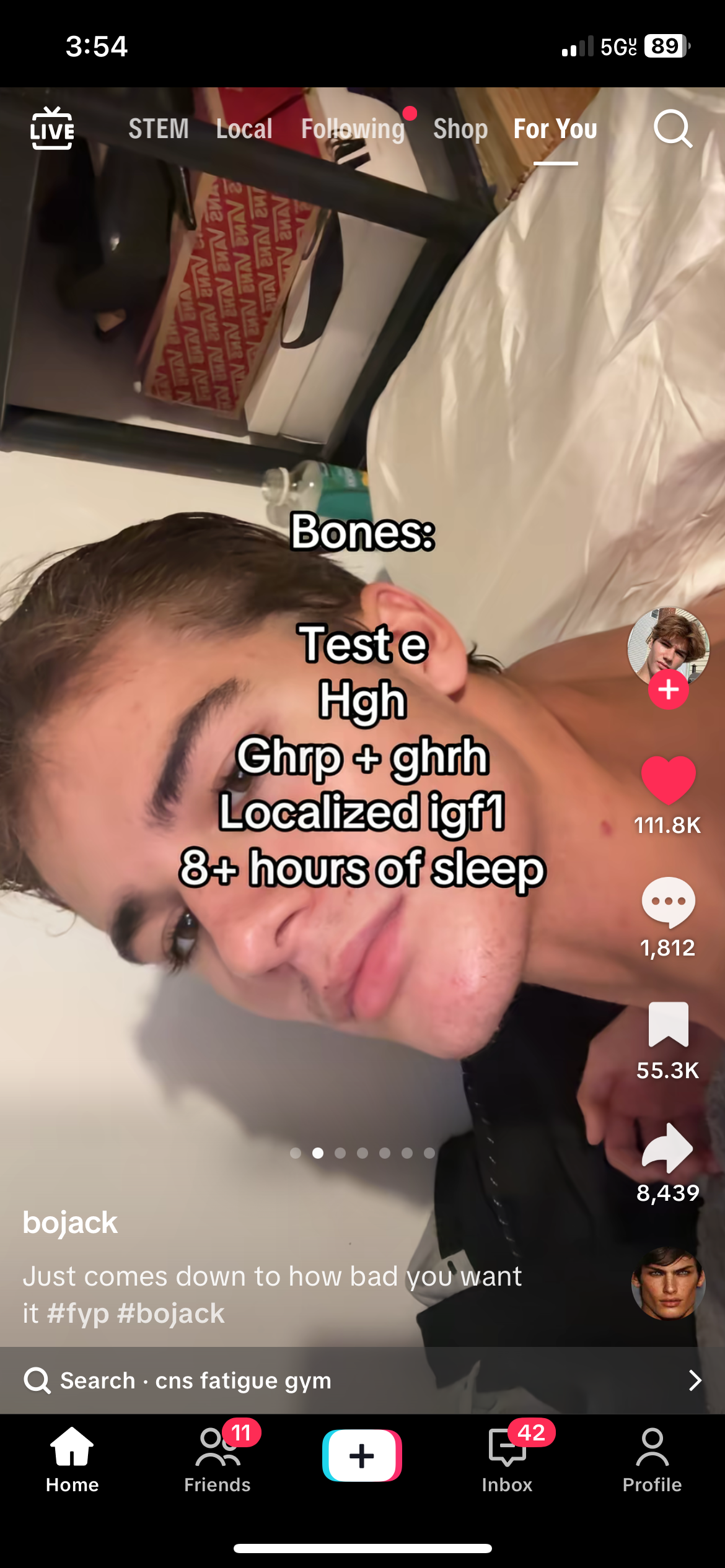The width and height of the screenshot is (725, 1568).
Task: Select the For You tab
Action: [555, 129]
